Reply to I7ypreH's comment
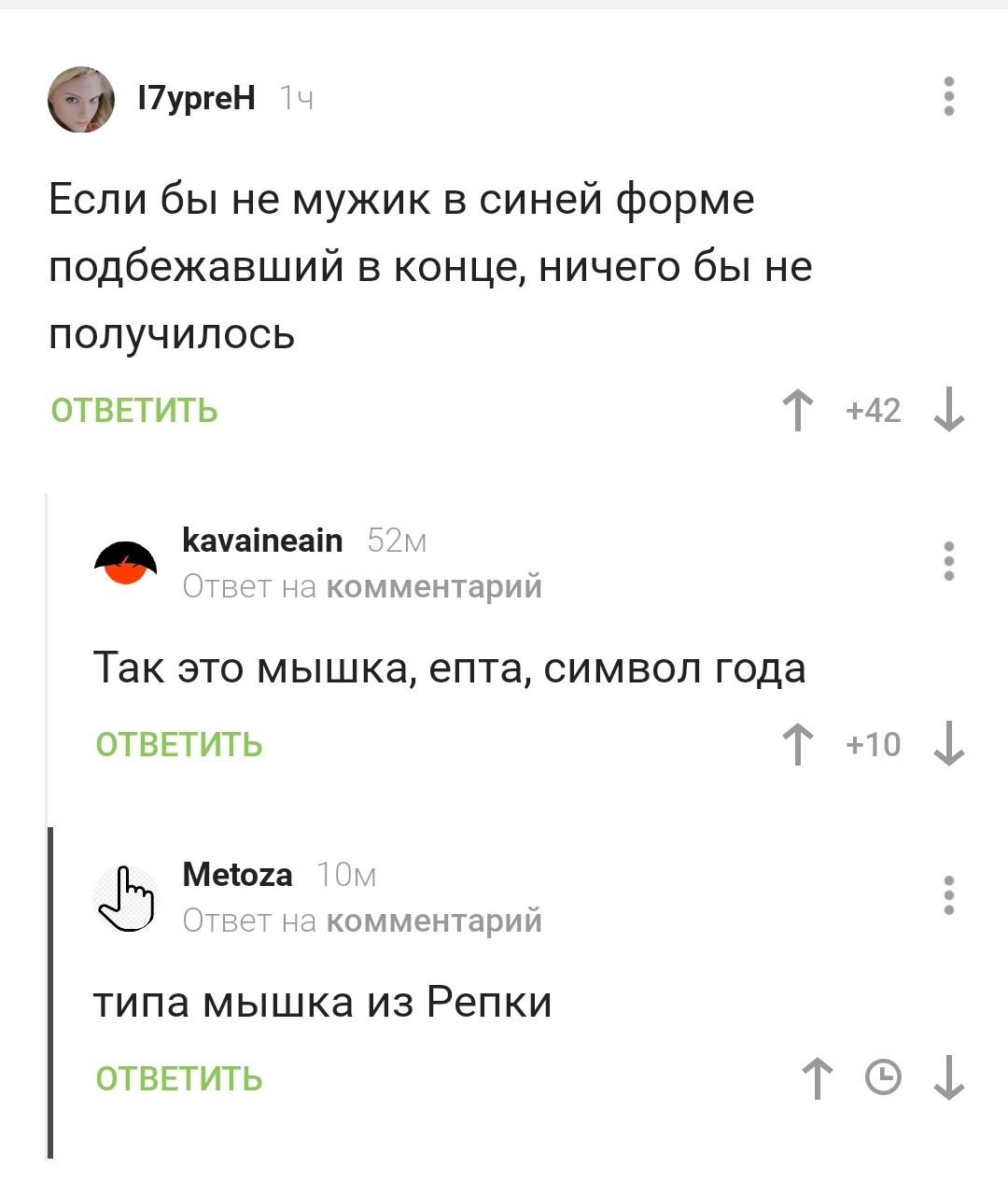Image resolution: width=1008 pixels, height=1181 pixels. 134,411
